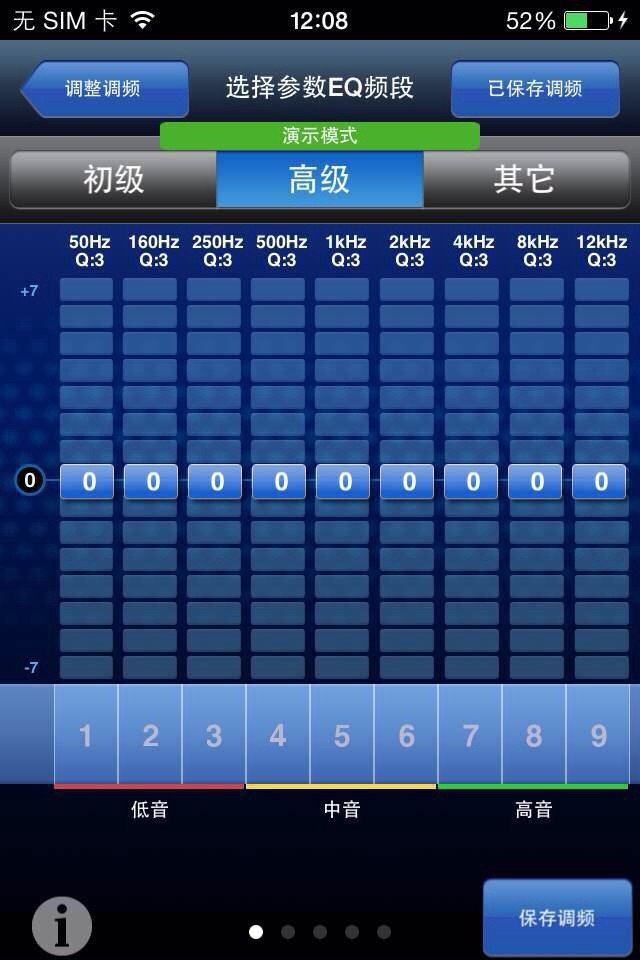
Task: Tap the page indicator dots
Action: click(320, 932)
